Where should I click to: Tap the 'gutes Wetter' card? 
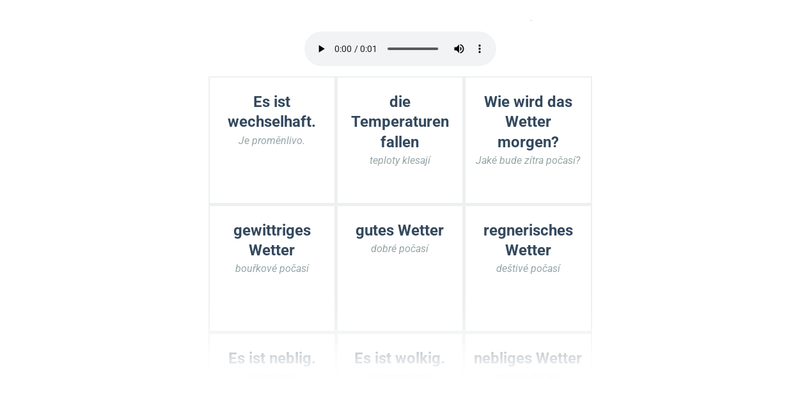click(400, 268)
